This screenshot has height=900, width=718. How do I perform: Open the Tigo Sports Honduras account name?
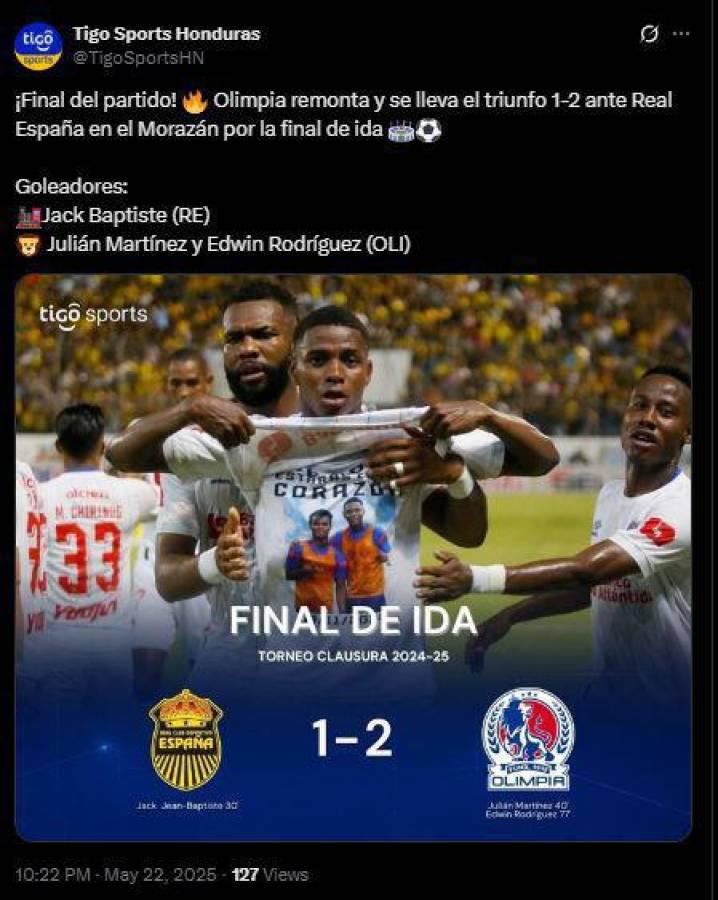pos(166,34)
